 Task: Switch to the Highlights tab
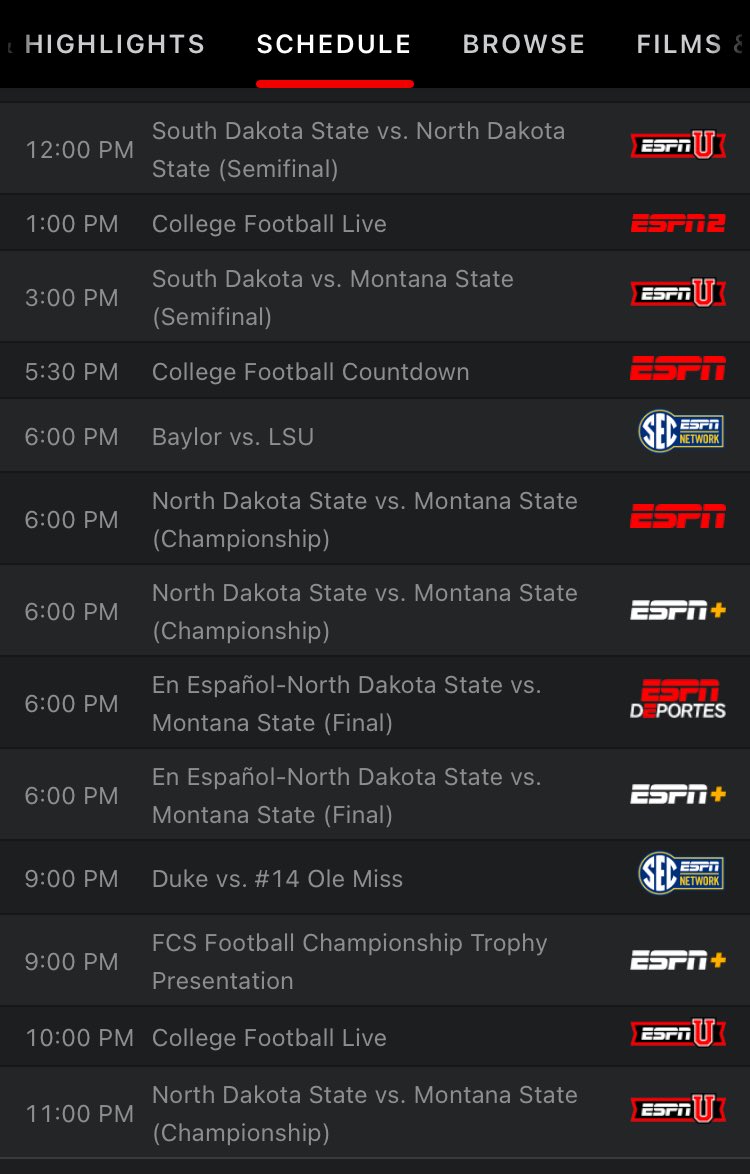coord(114,44)
